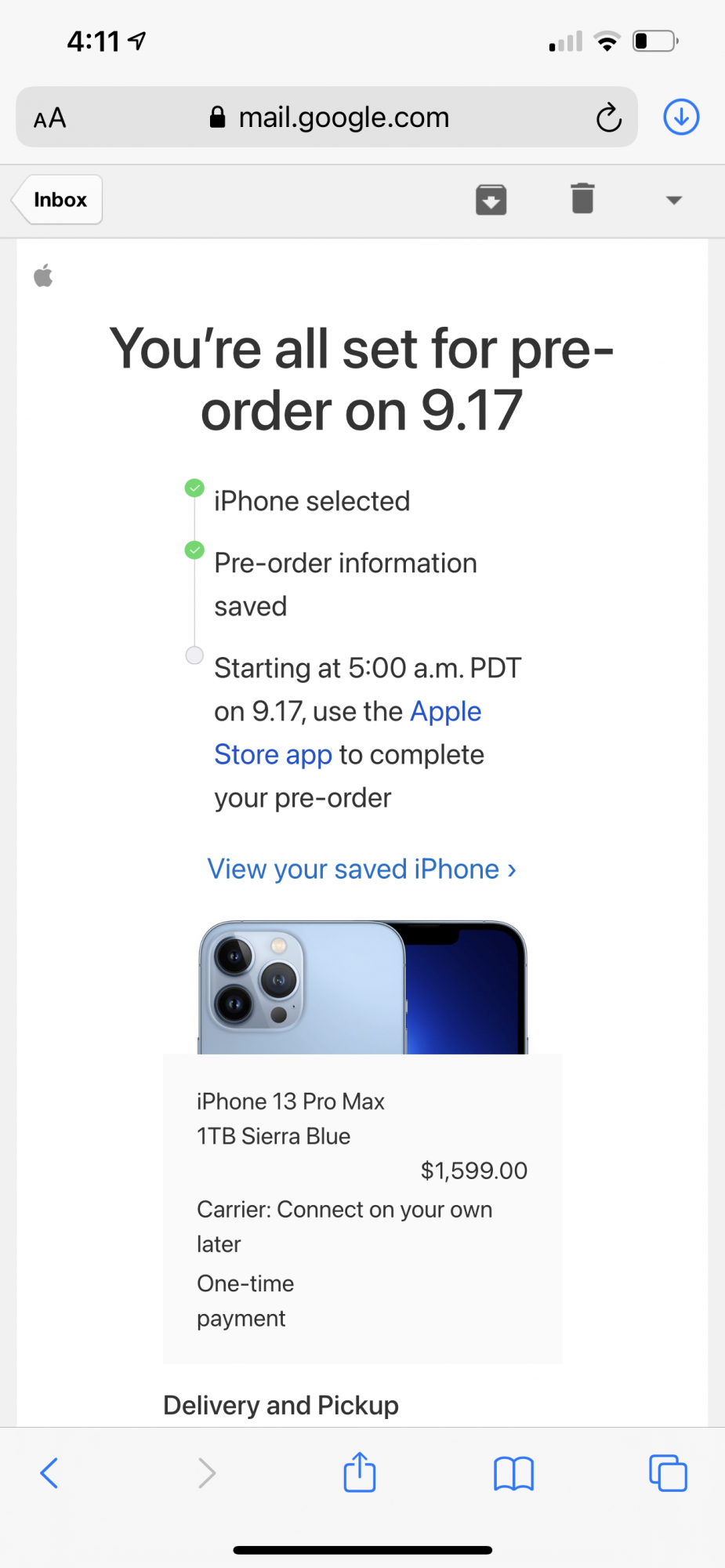View your saved iPhone
The width and height of the screenshot is (725, 1568).
click(x=361, y=869)
